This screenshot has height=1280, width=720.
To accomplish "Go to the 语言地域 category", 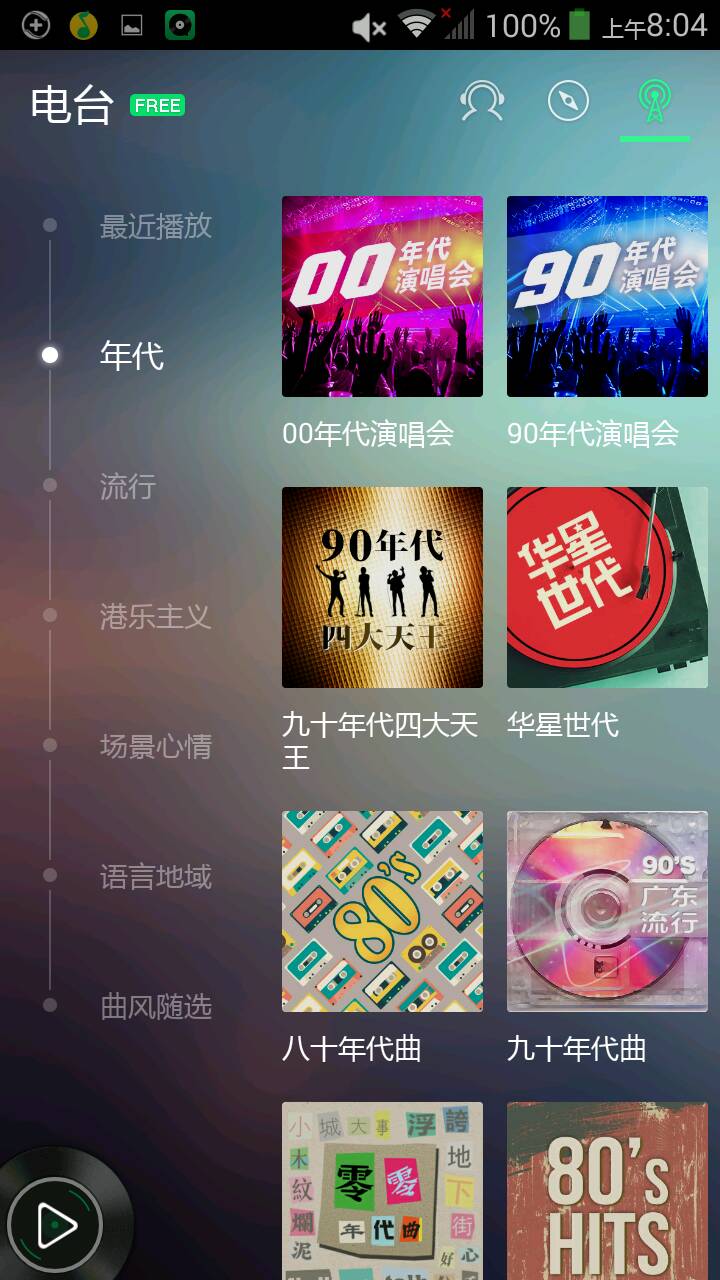I will click(155, 877).
